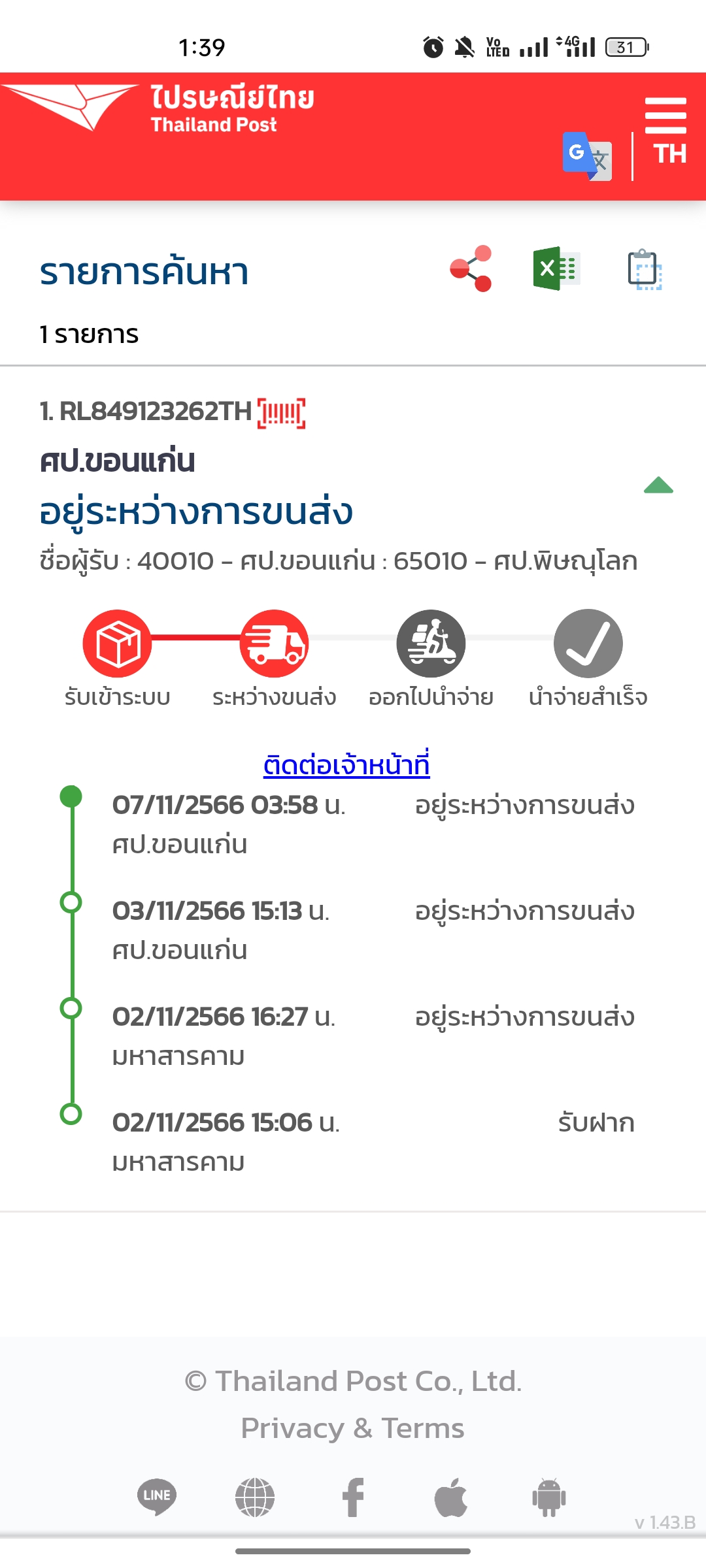
Task: Open Privacy & Terms
Action: coord(352,1428)
